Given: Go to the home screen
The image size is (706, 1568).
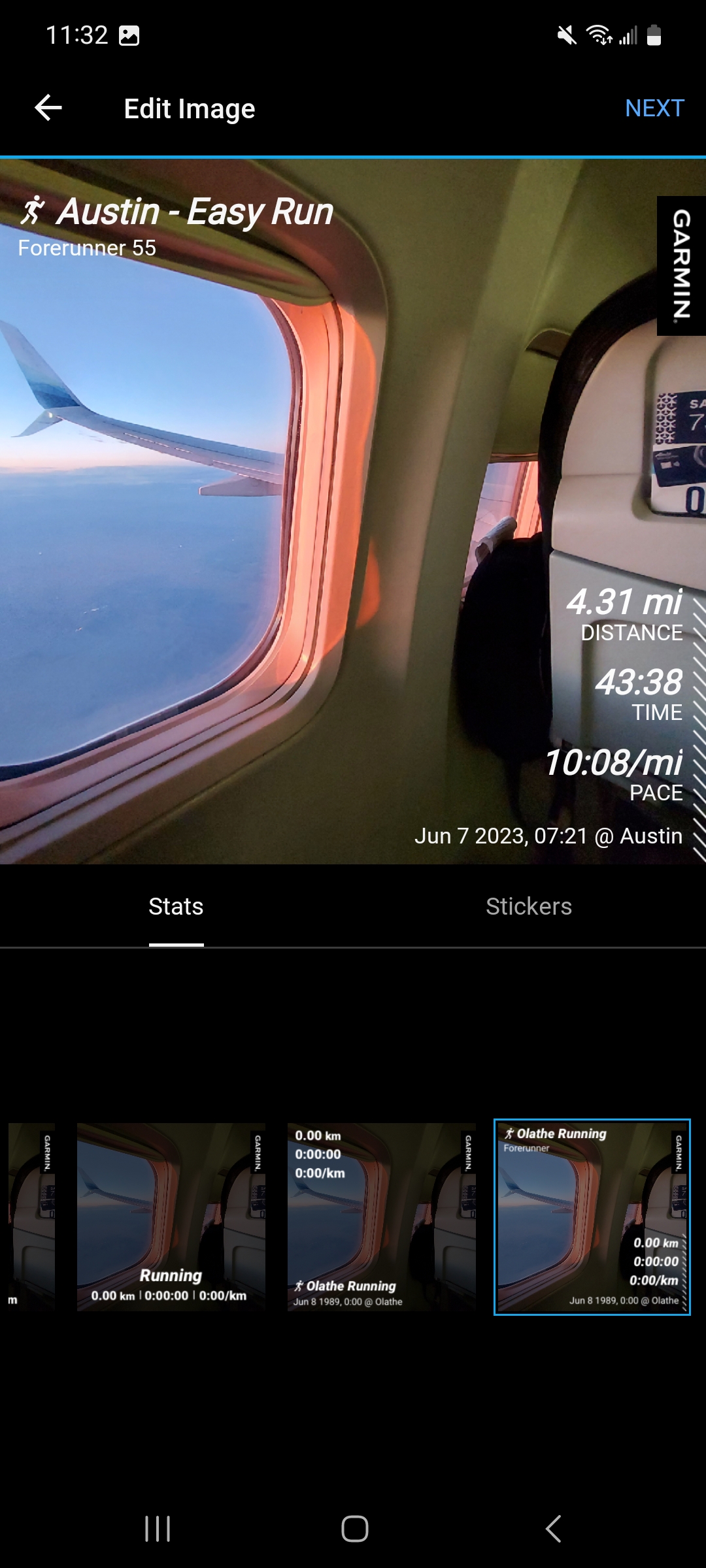Looking at the screenshot, I should pyautogui.click(x=354, y=1529).
